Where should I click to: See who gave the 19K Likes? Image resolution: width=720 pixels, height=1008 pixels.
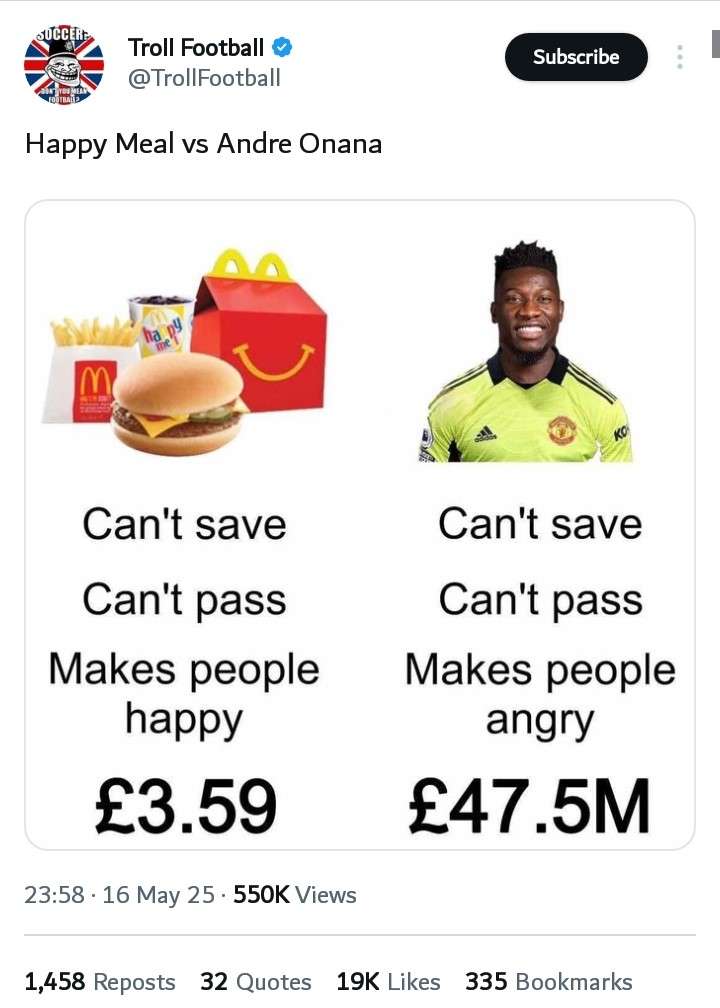(388, 982)
